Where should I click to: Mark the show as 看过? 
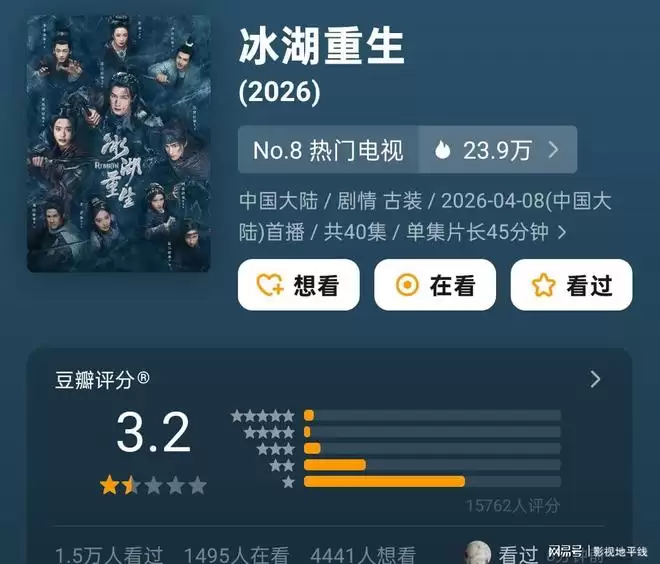point(571,285)
